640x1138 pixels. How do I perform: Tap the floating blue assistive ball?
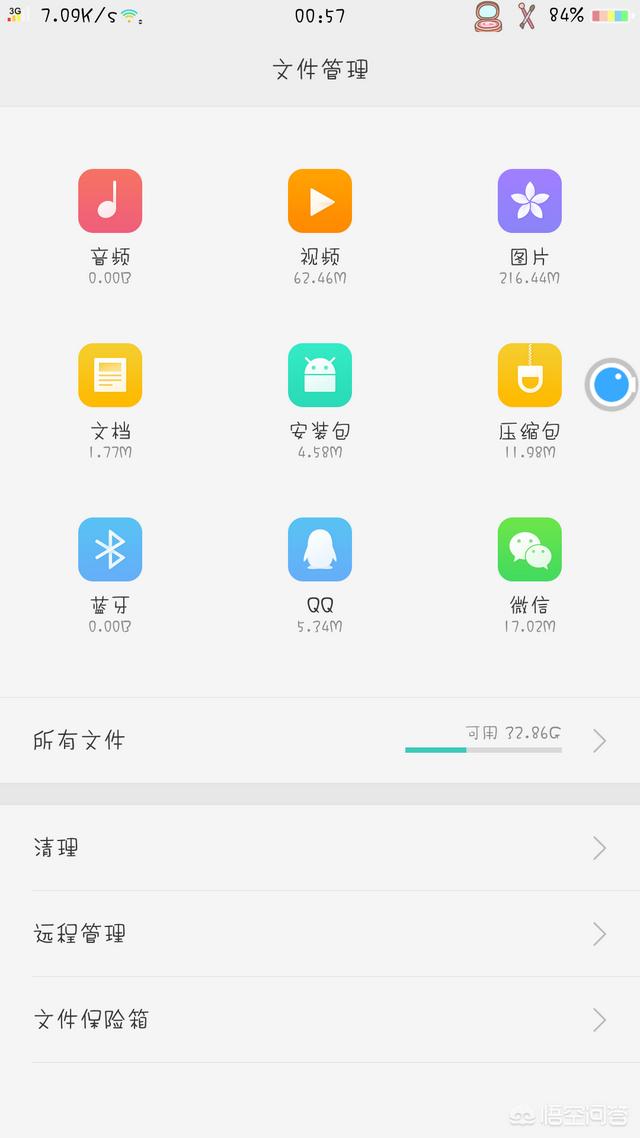coord(611,385)
